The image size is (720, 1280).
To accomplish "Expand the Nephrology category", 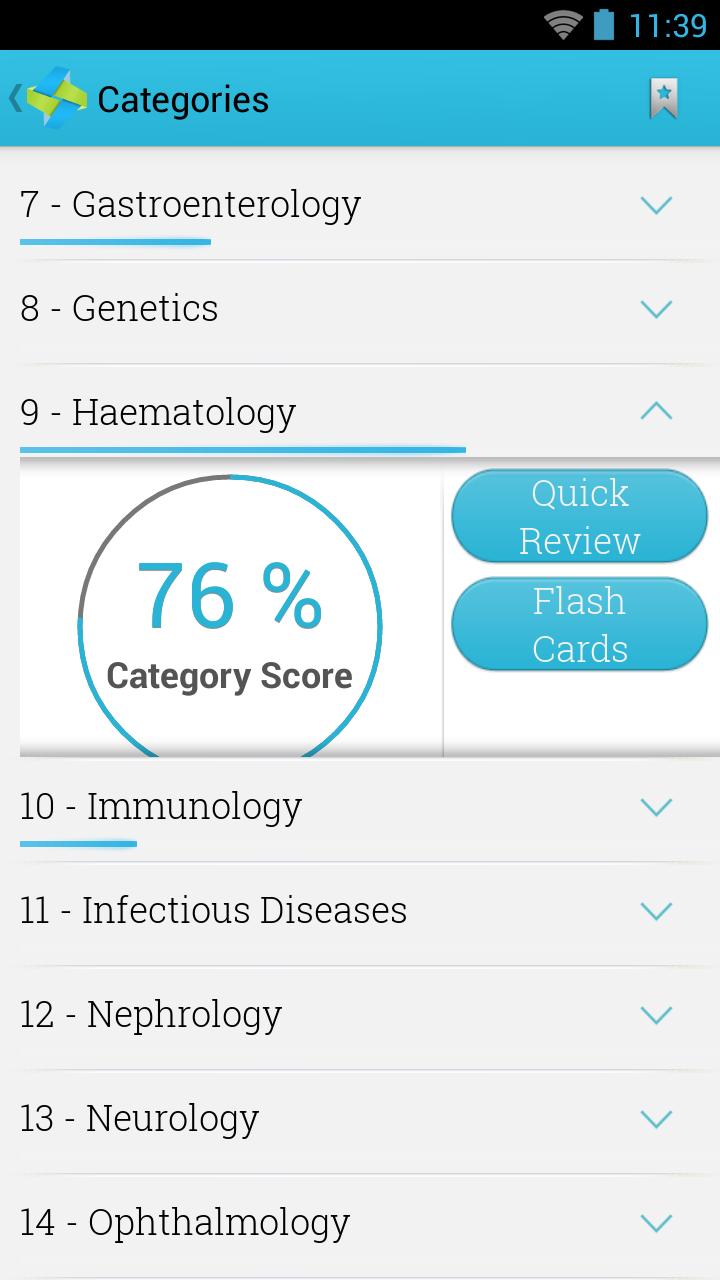I will (x=656, y=1015).
